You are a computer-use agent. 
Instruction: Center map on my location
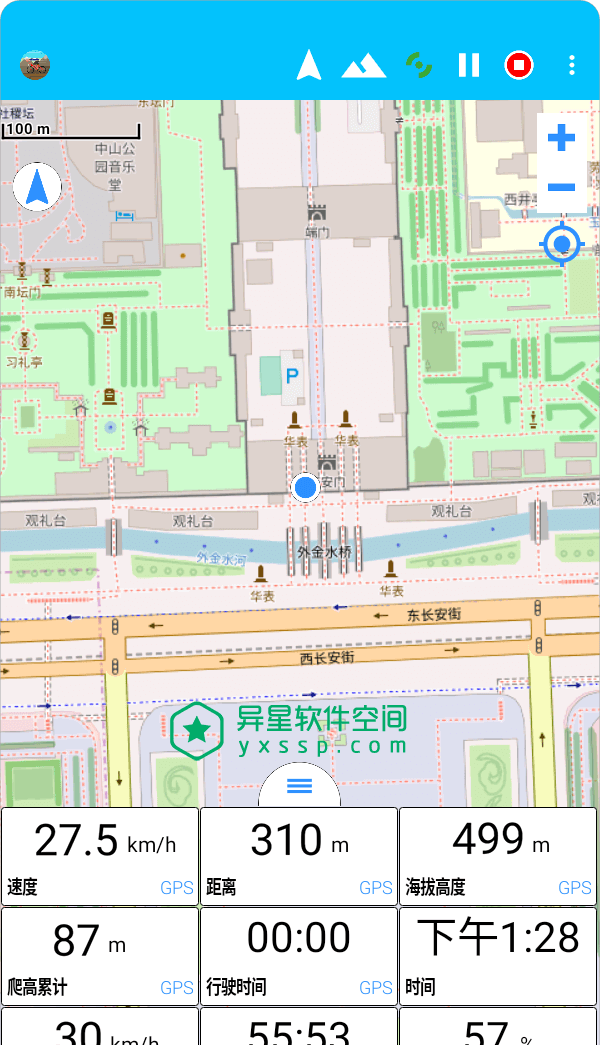coord(562,243)
